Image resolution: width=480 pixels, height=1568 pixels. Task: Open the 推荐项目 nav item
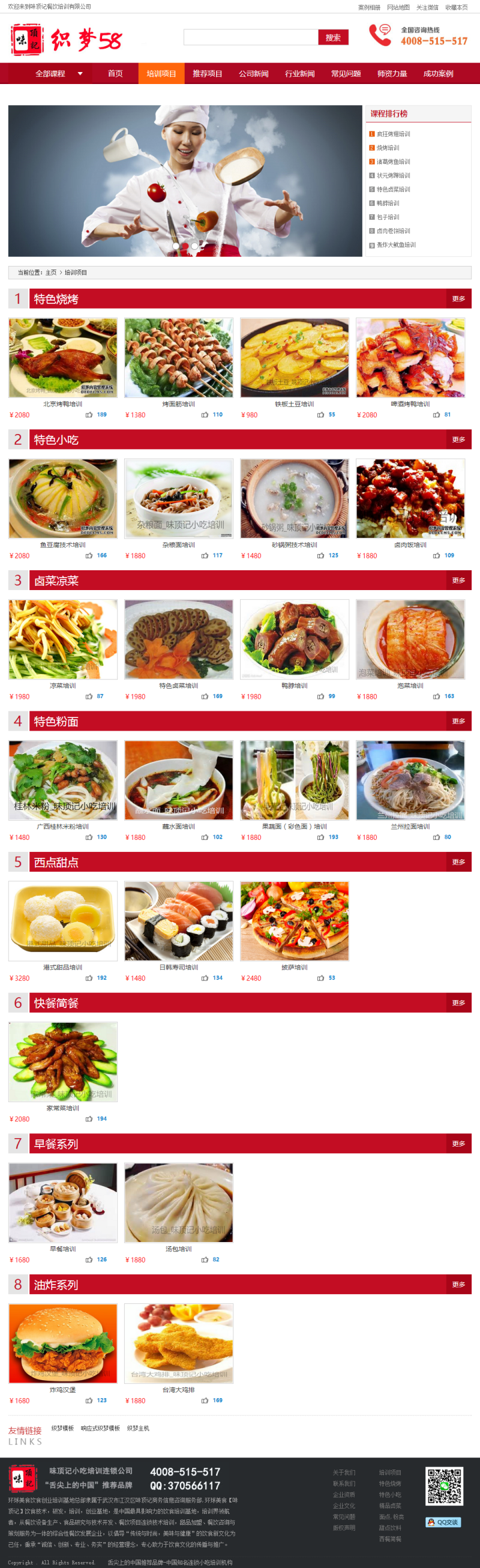(x=207, y=74)
